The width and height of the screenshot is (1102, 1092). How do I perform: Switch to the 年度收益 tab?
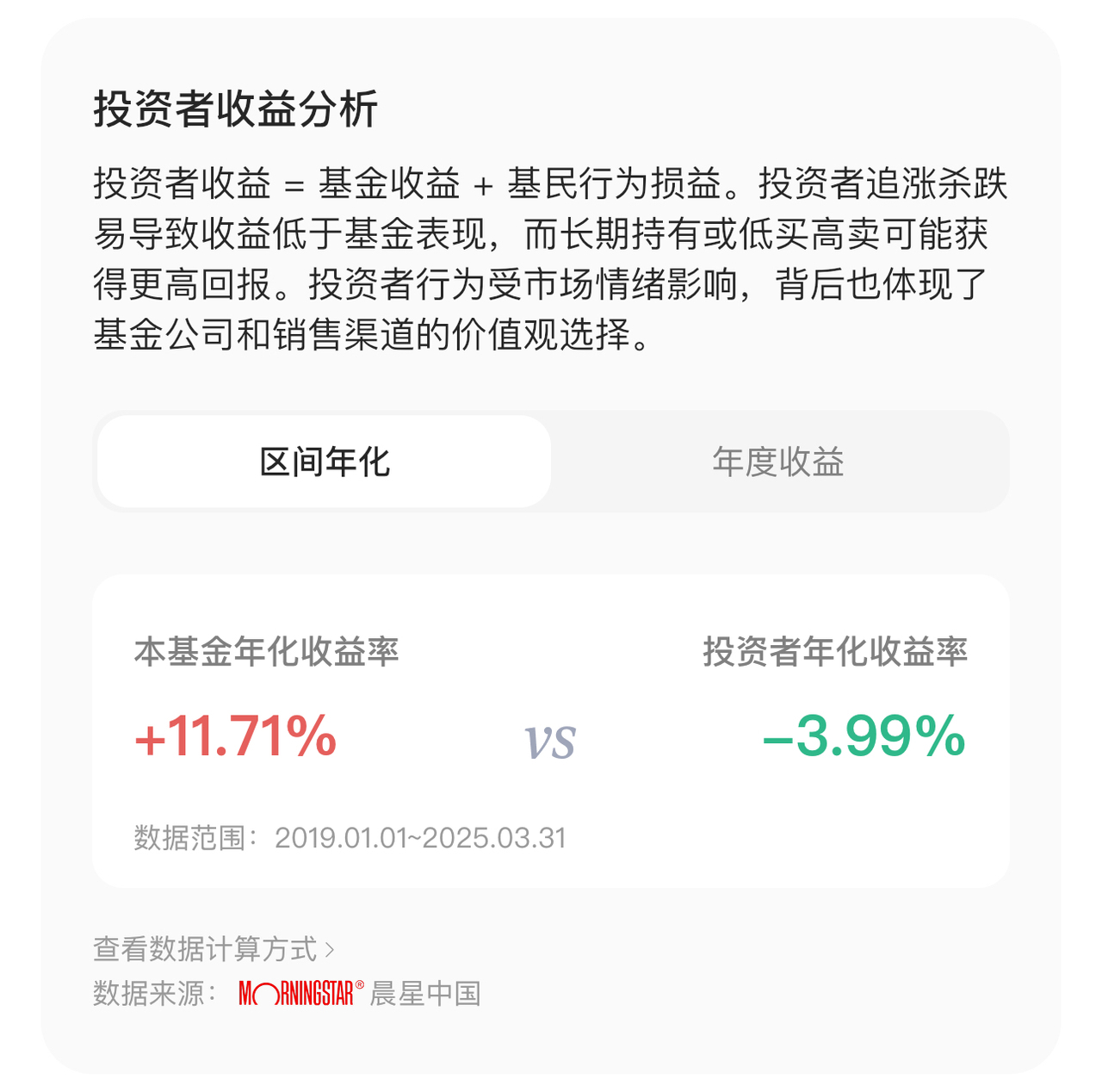click(778, 462)
